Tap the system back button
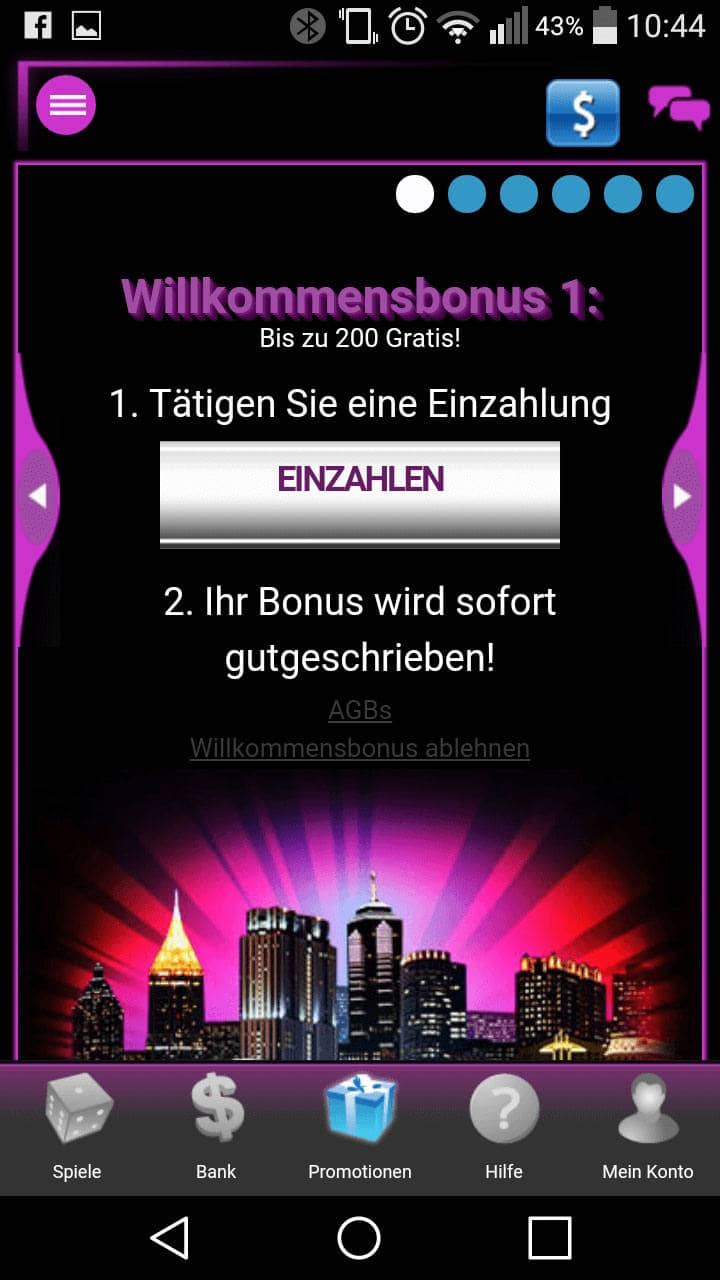Screen dimensions: 720x1280 click(x=170, y=1238)
